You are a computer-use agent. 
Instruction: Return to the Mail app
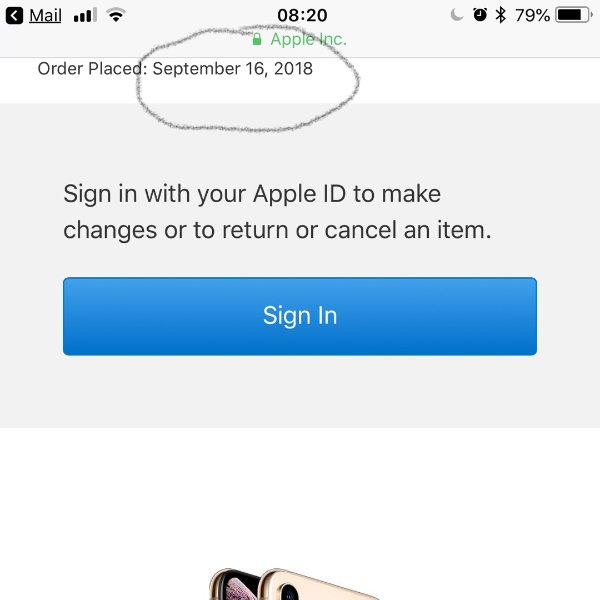tap(35, 16)
